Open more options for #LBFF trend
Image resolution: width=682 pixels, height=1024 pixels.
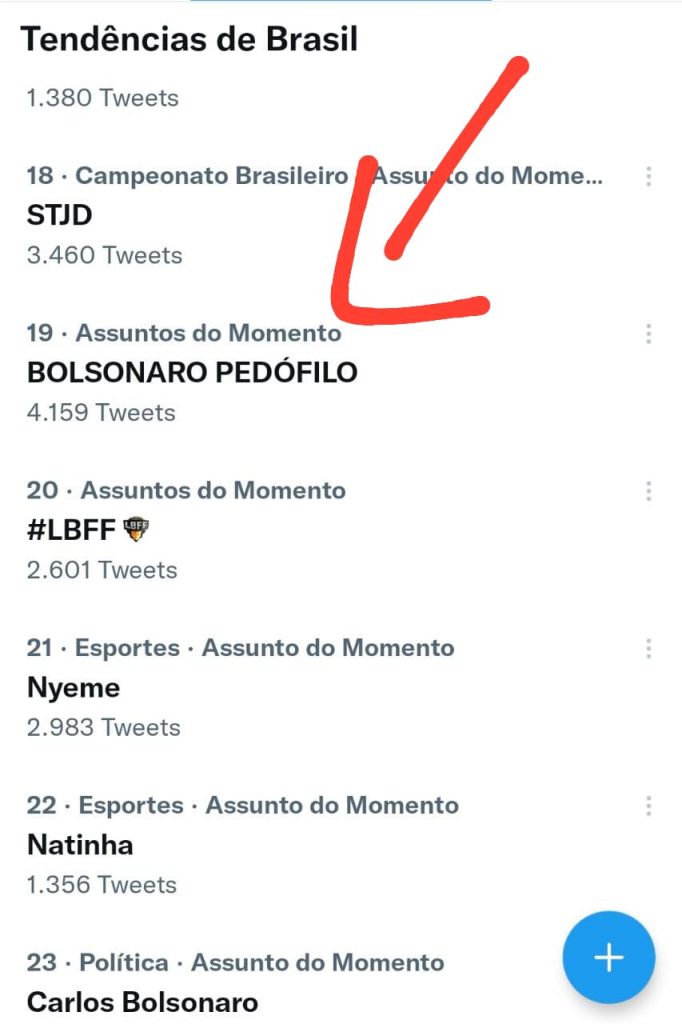pyautogui.click(x=648, y=491)
